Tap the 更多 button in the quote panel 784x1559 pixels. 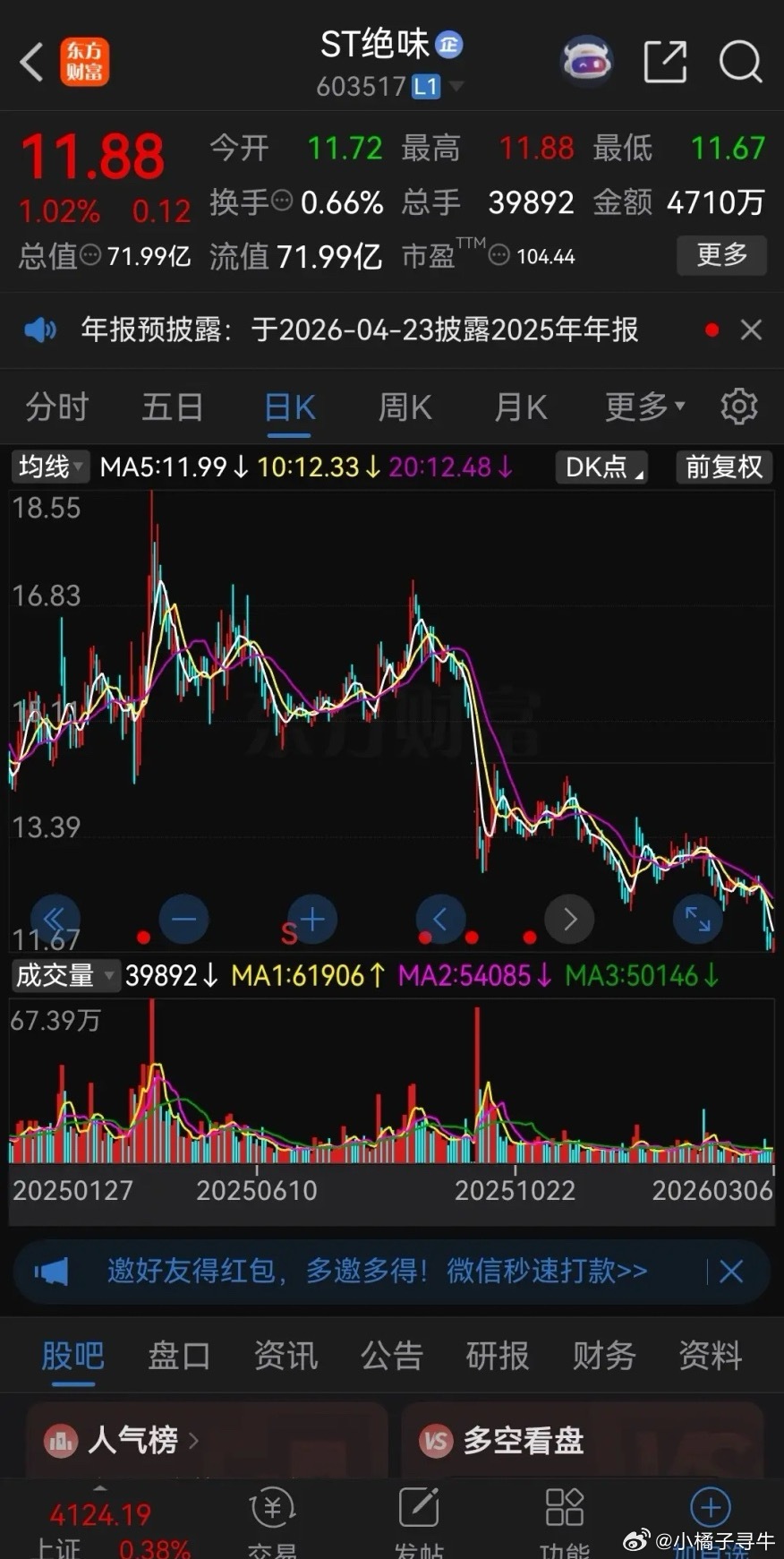[x=721, y=256]
